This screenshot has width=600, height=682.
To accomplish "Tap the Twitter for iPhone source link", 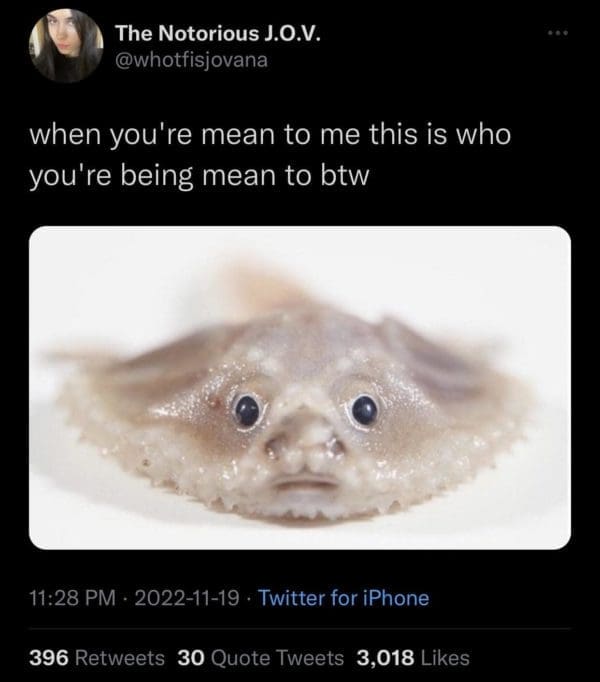I will [x=343, y=598].
